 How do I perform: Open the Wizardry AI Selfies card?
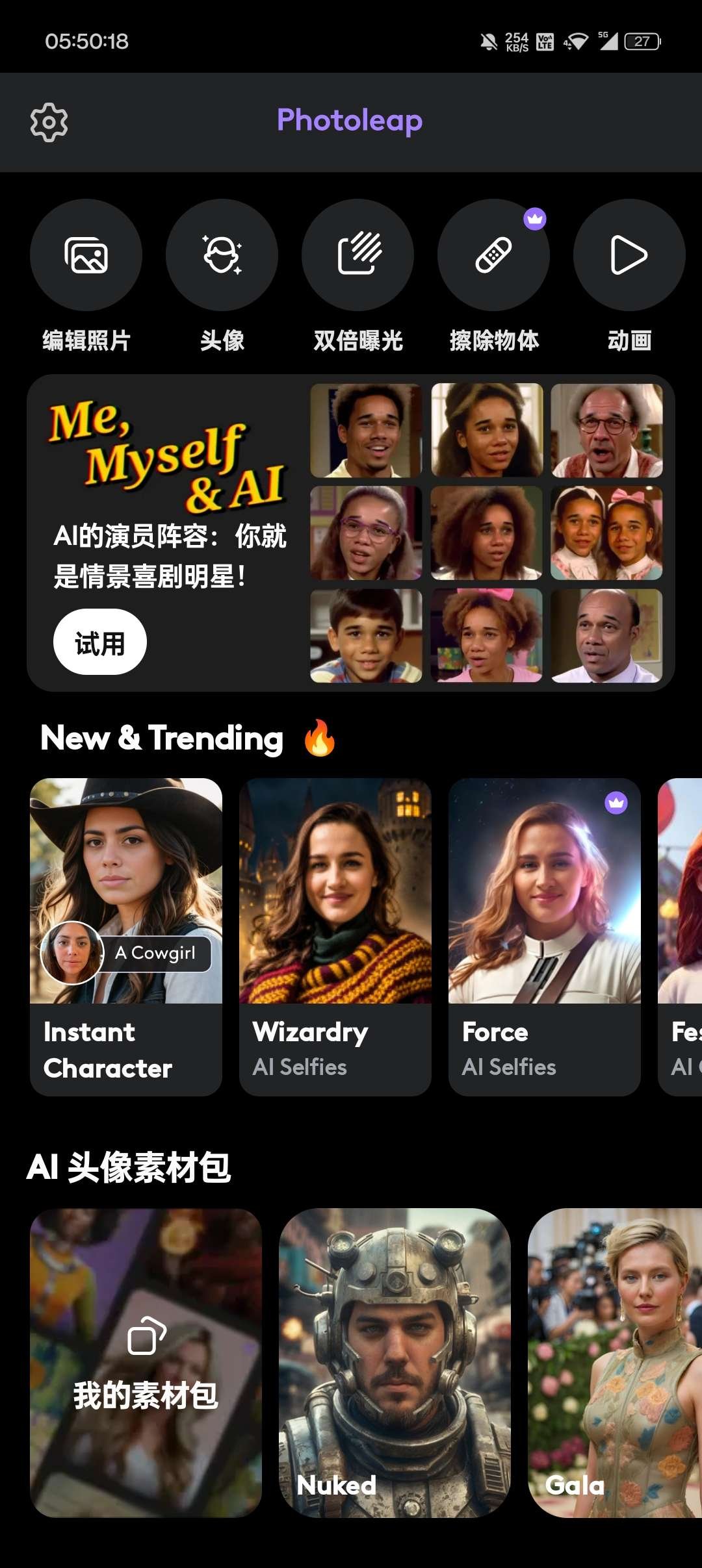(335, 937)
